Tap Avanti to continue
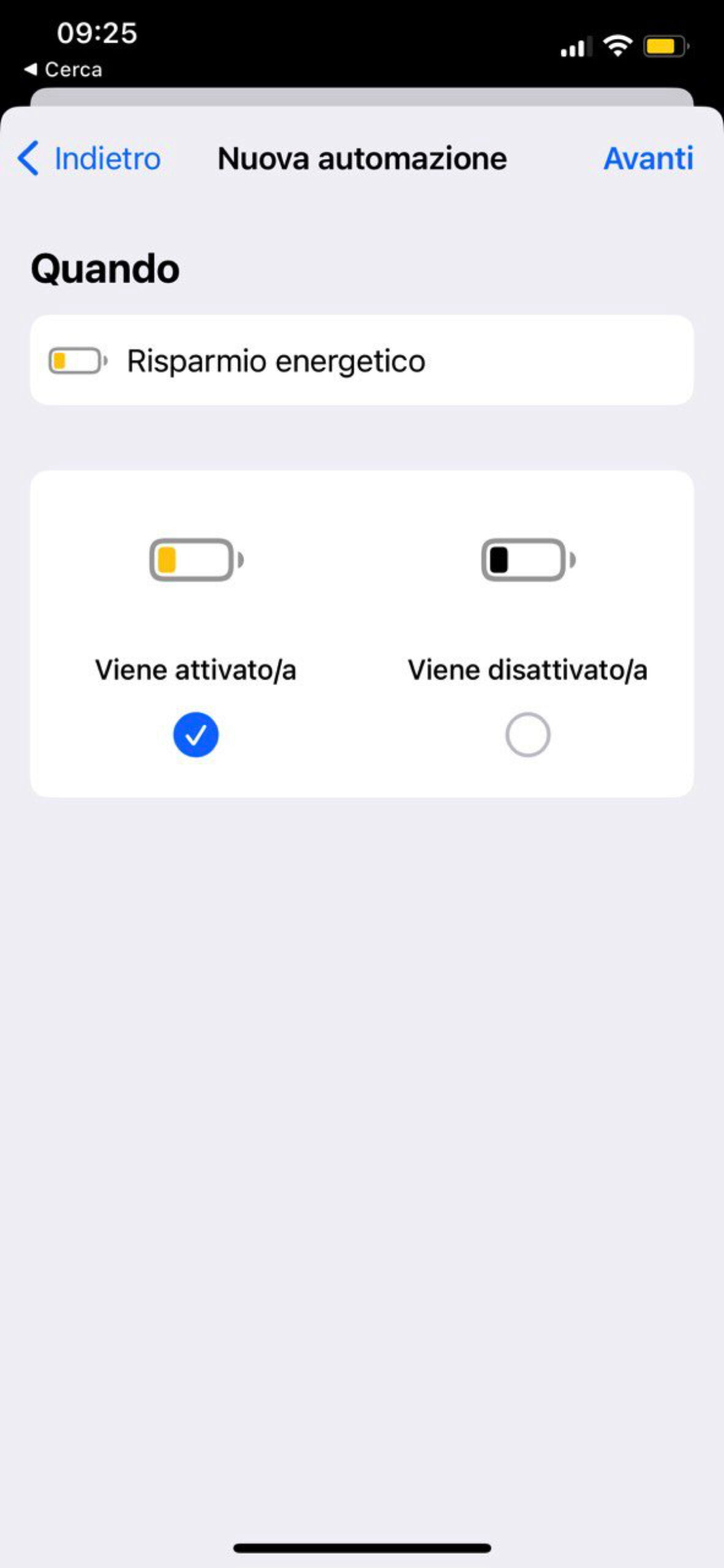 click(x=647, y=159)
